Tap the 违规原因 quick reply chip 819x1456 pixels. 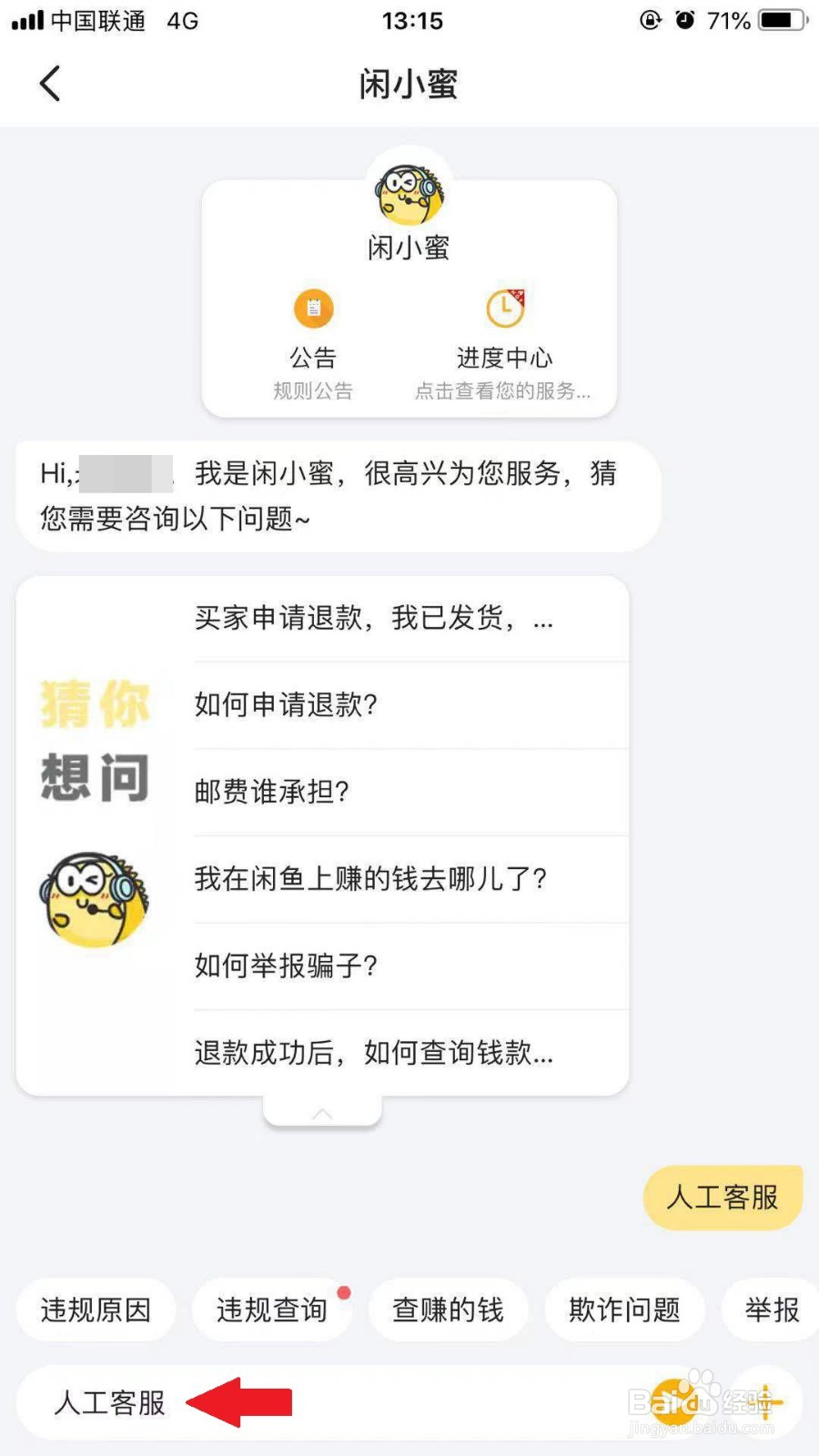tap(95, 1310)
